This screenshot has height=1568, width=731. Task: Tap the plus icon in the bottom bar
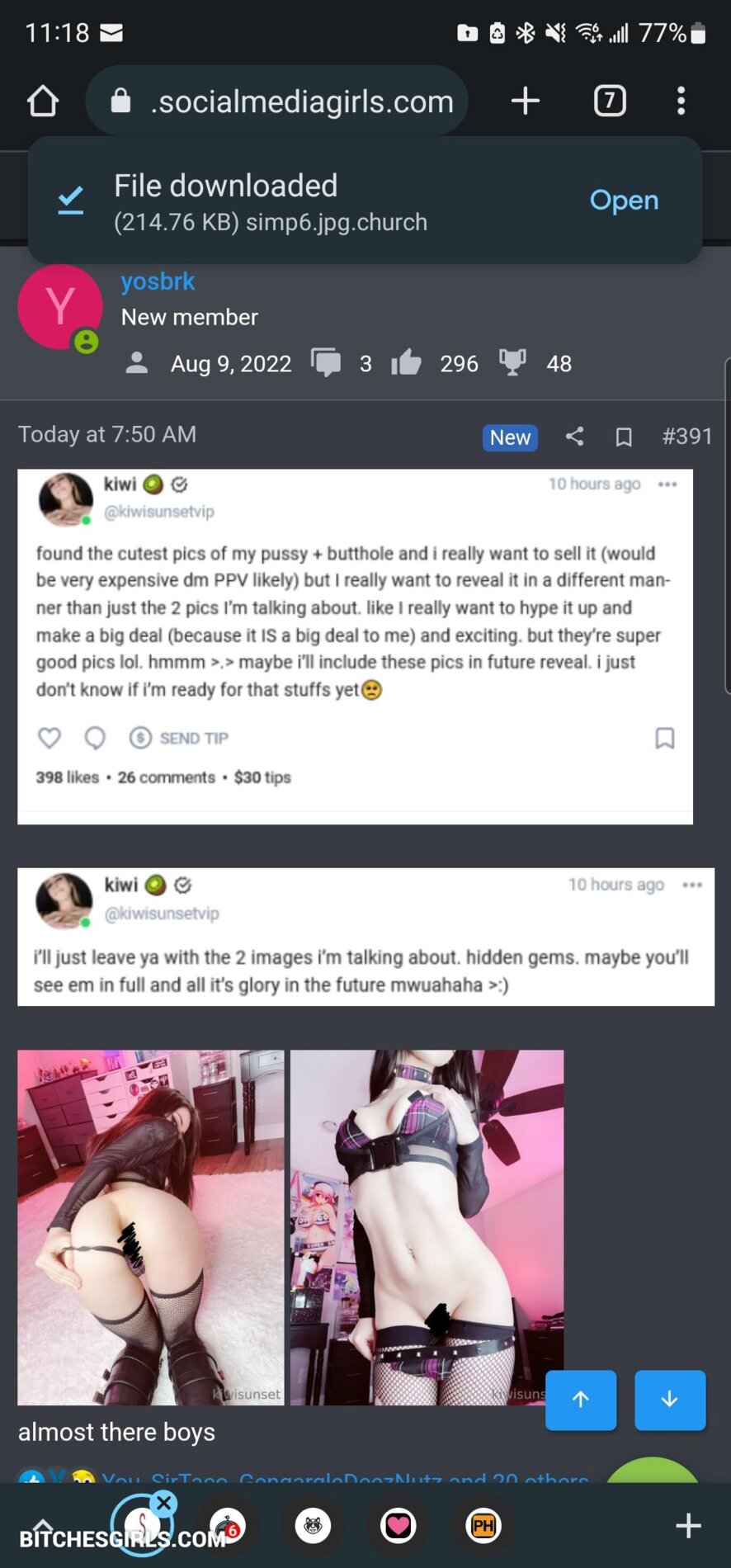pyautogui.click(x=688, y=1526)
